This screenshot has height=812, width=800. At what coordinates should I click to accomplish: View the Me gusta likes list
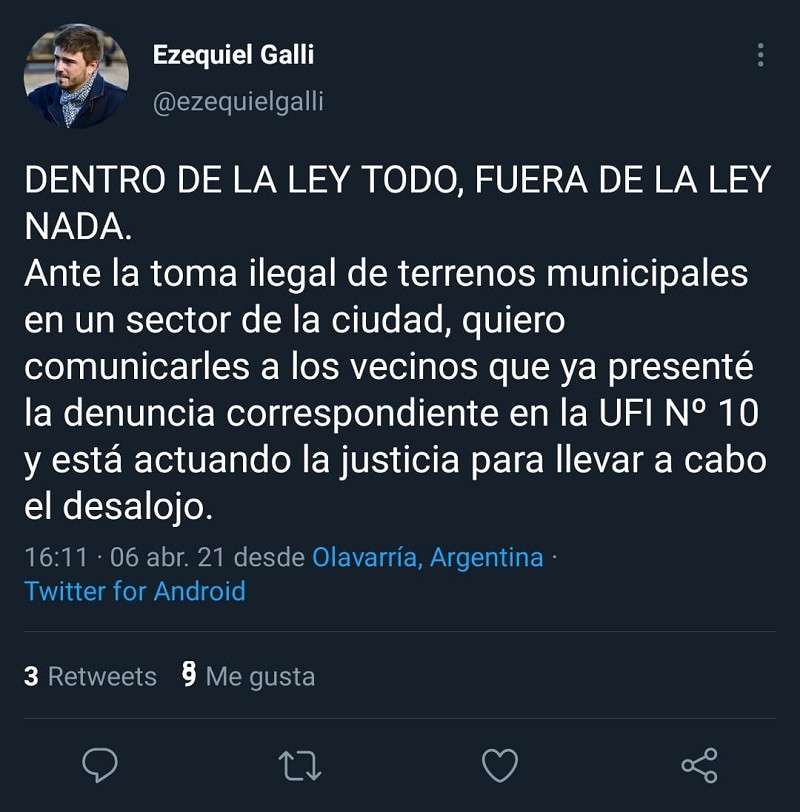[248, 677]
